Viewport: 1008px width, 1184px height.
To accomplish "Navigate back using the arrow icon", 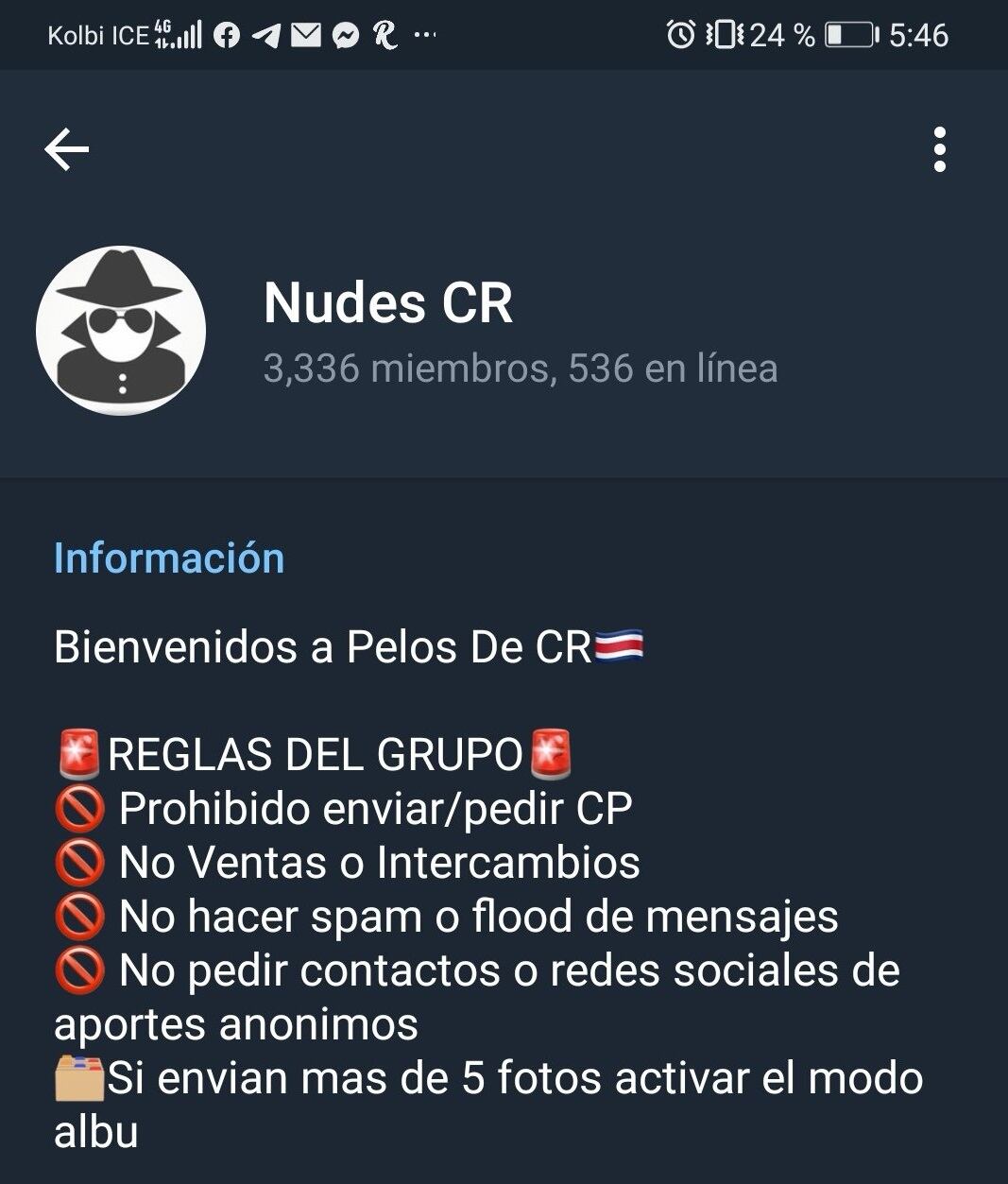I will pos(67,147).
